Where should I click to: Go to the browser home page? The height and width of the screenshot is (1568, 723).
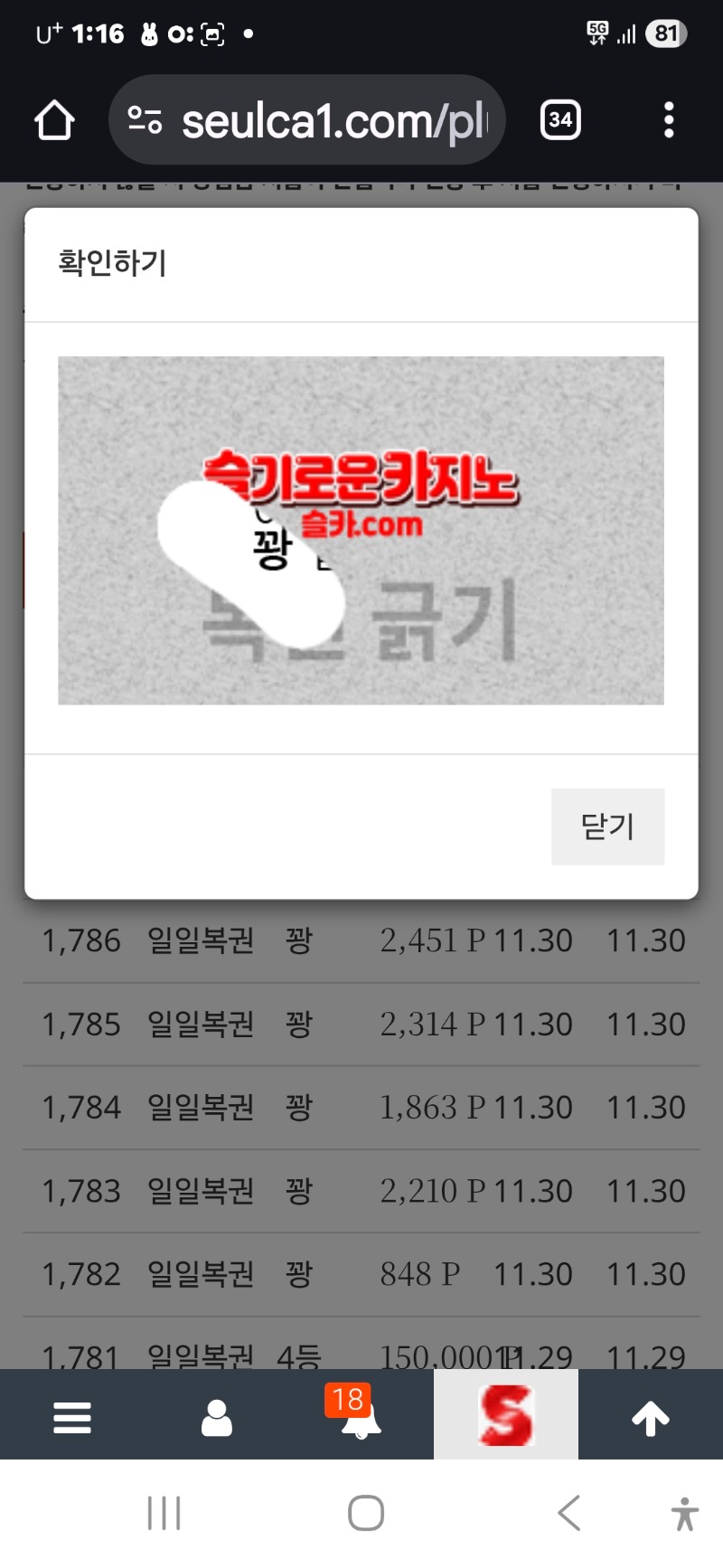[x=54, y=119]
